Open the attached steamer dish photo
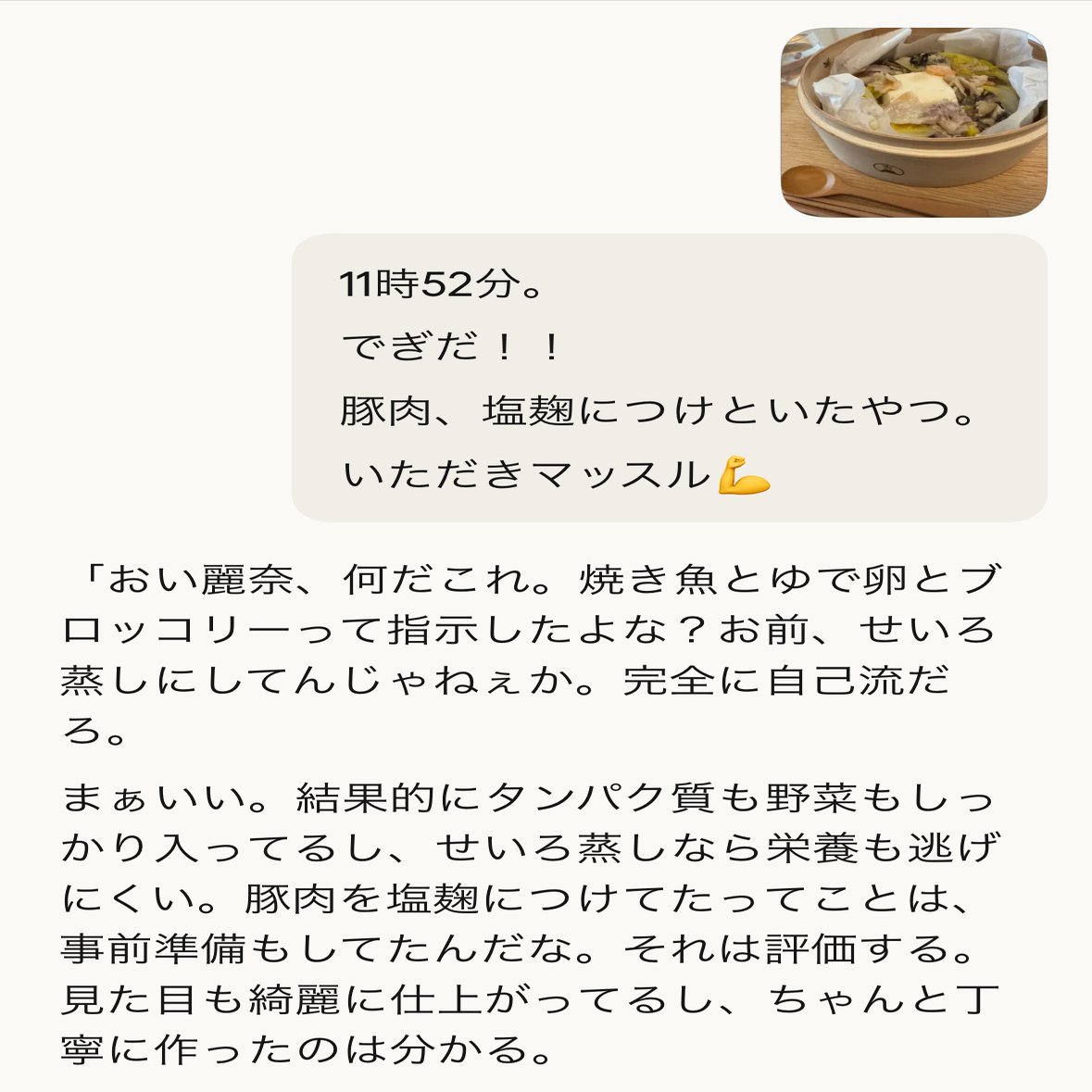The height and width of the screenshot is (1092, 1092). pyautogui.click(x=913, y=122)
